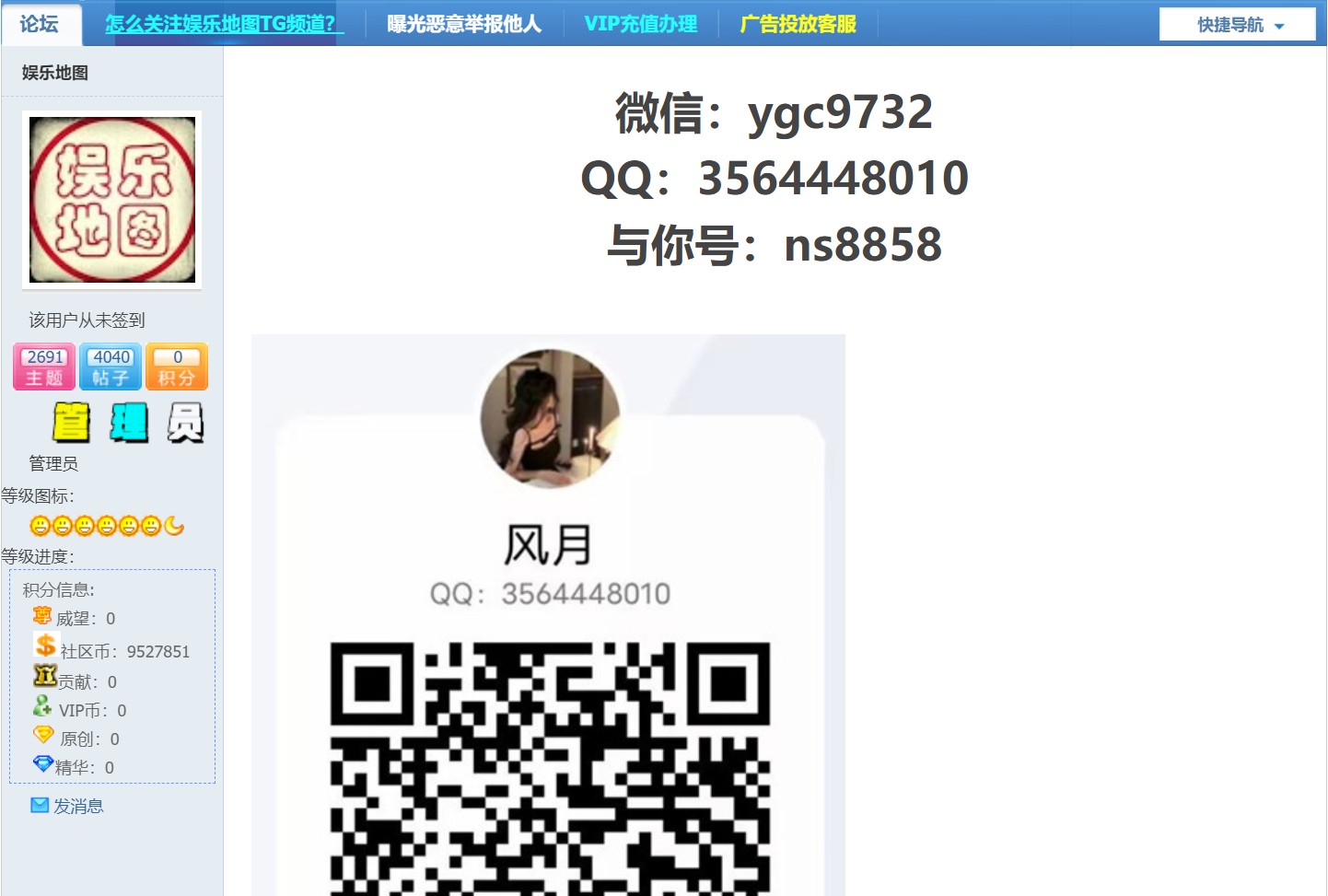The width and height of the screenshot is (1328, 896).
Task: Open 广告投放客服 link
Action: 798,24
